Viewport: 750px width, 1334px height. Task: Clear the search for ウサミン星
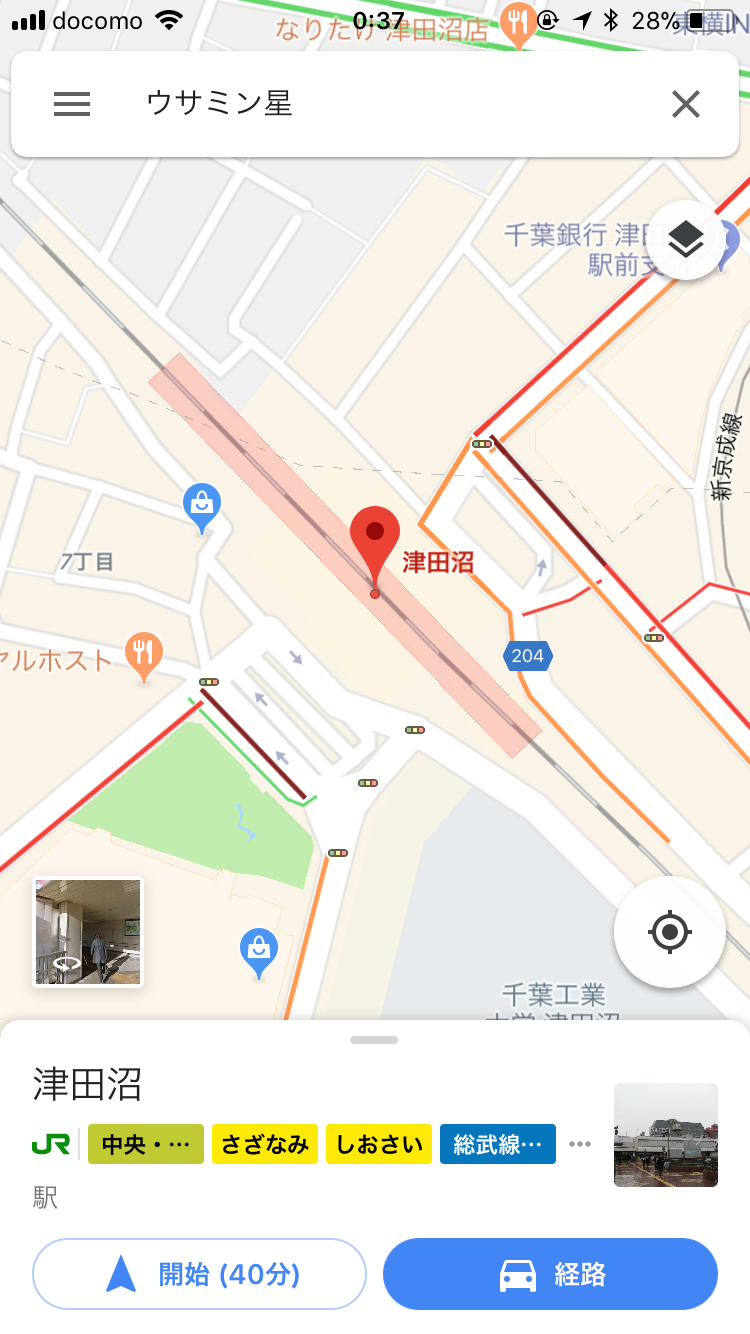tap(686, 104)
